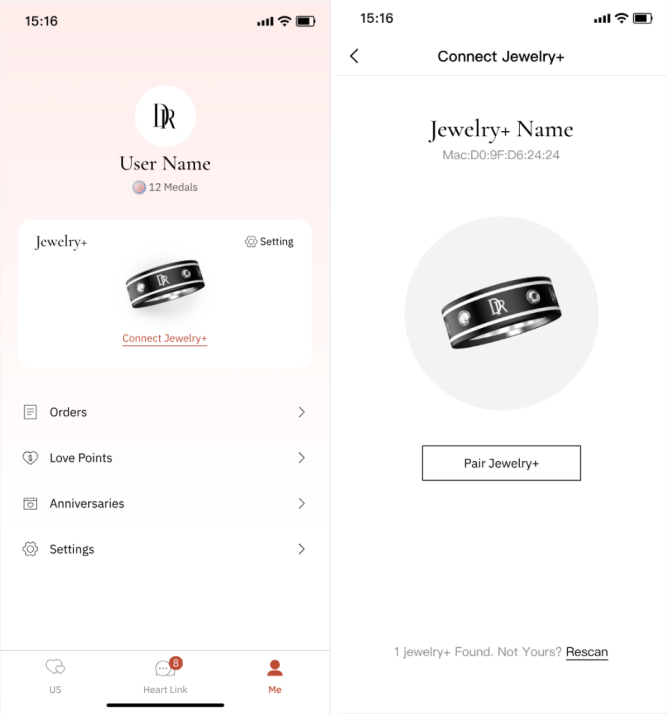Open Jewelry+ Setting
Viewport: 669px width, 719px height.
click(269, 242)
